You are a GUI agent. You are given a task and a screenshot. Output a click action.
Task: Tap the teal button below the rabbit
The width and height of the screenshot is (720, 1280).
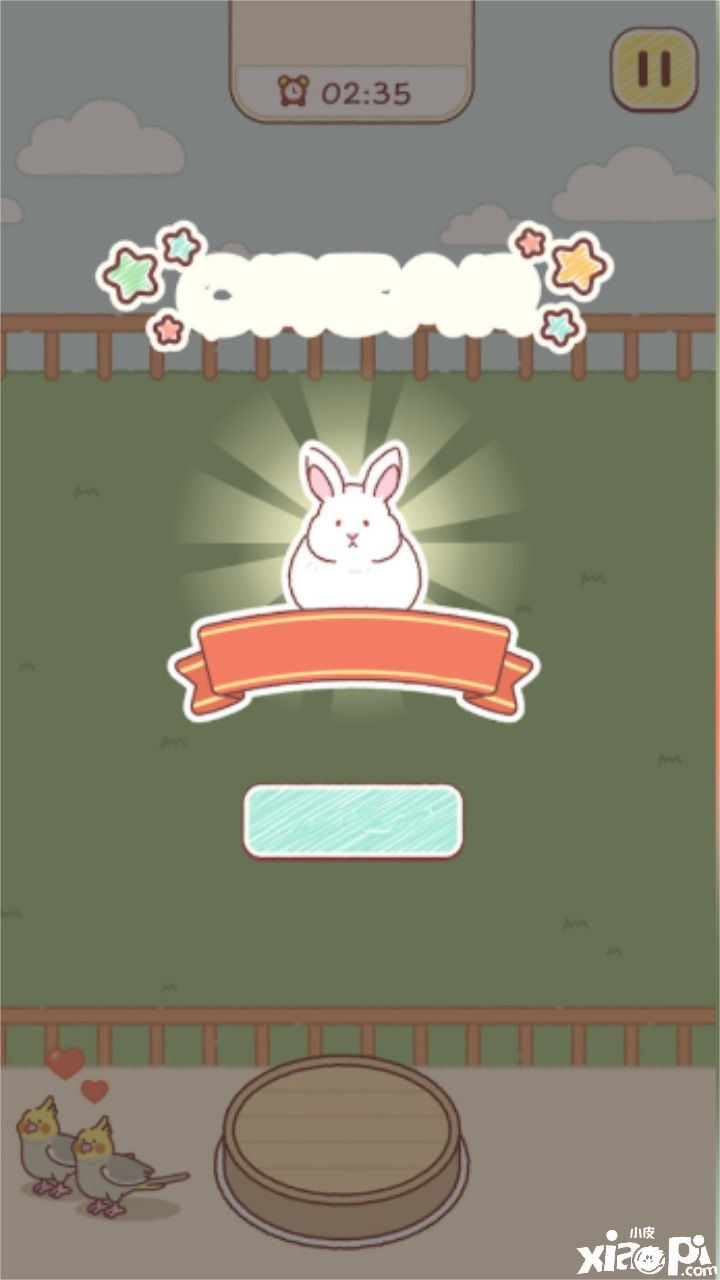click(x=353, y=821)
